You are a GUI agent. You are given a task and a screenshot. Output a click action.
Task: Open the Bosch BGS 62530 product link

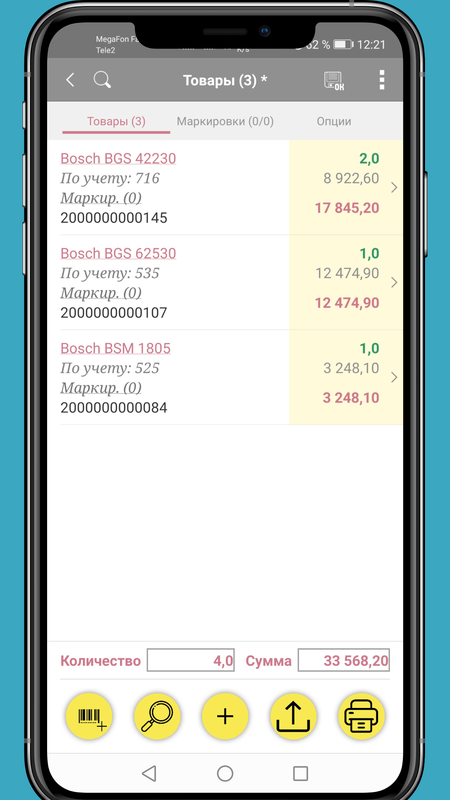118,254
